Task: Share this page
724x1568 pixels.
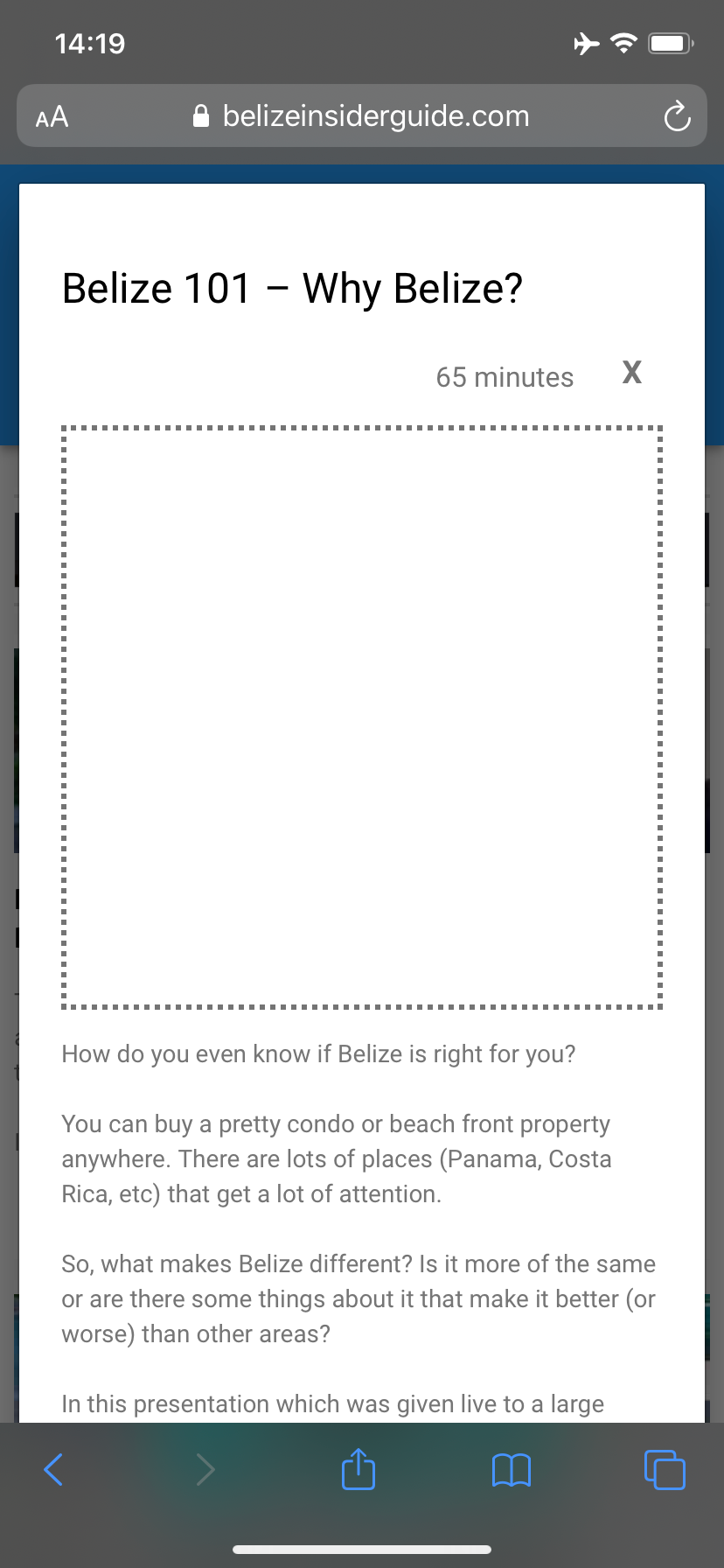Action: (x=359, y=1468)
